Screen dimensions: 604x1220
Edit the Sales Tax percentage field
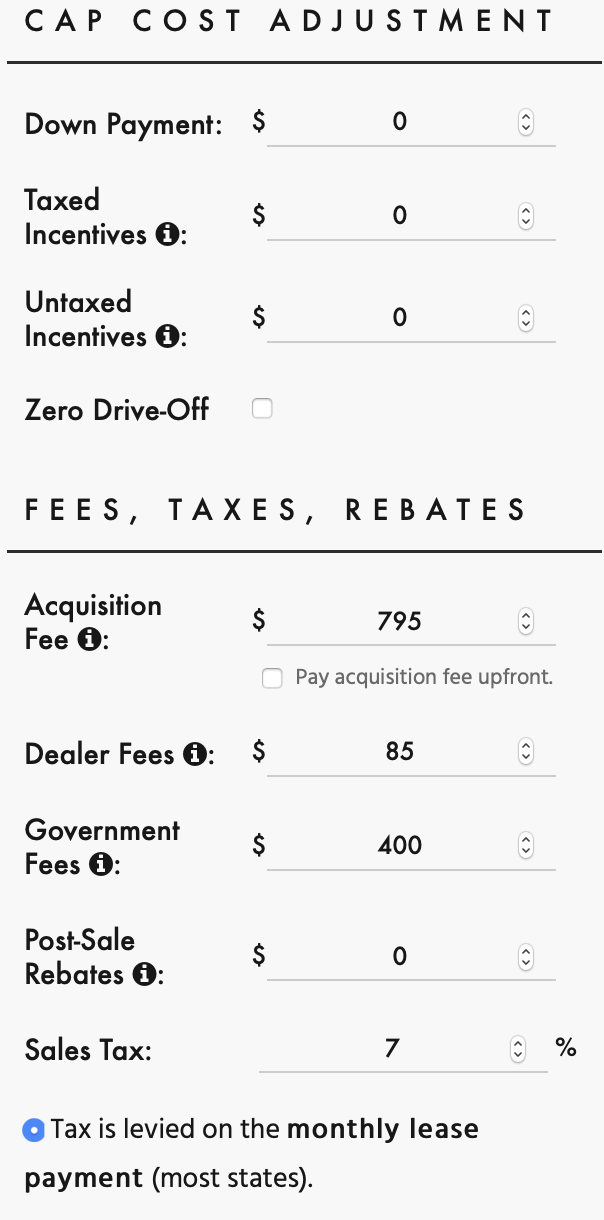403,1049
